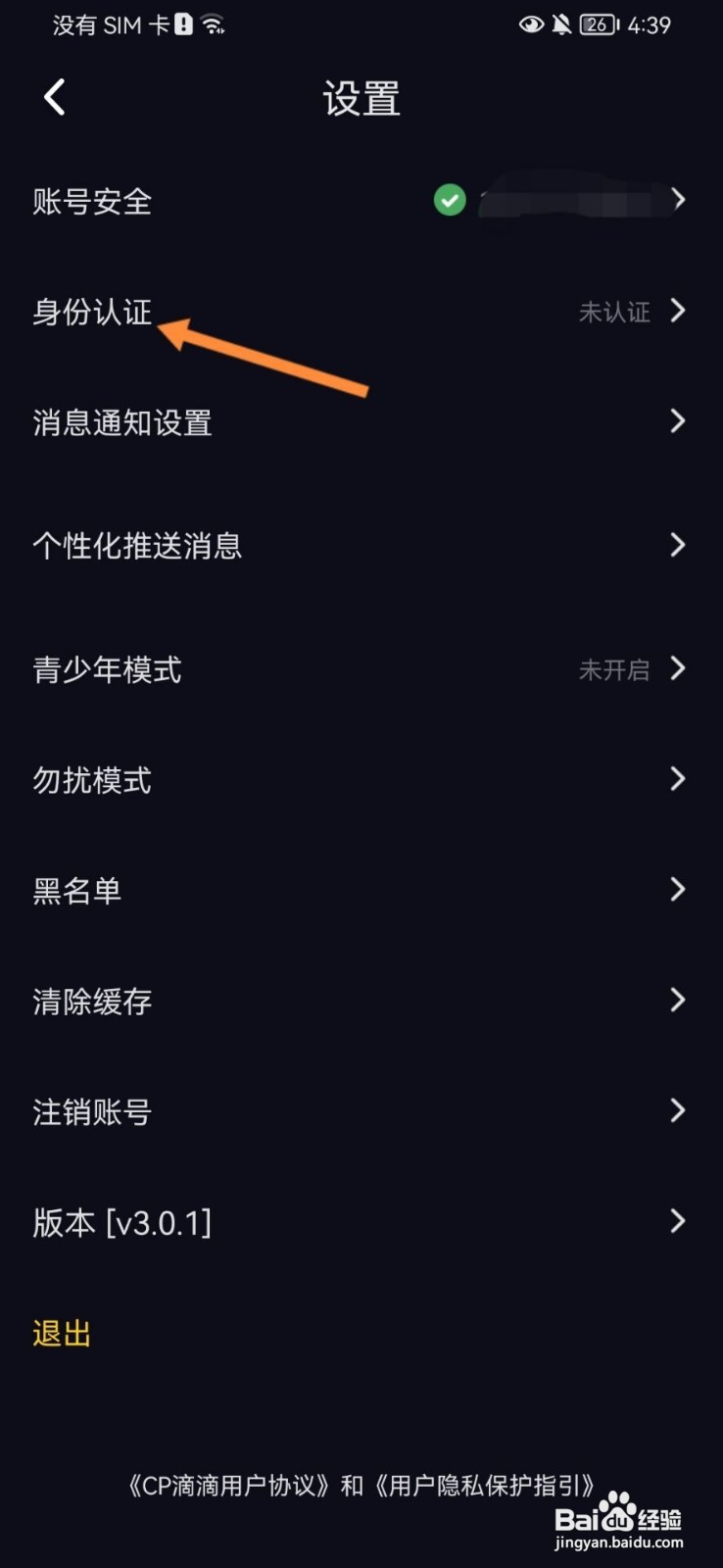Expand the 身份认证 row chevron

(x=677, y=311)
